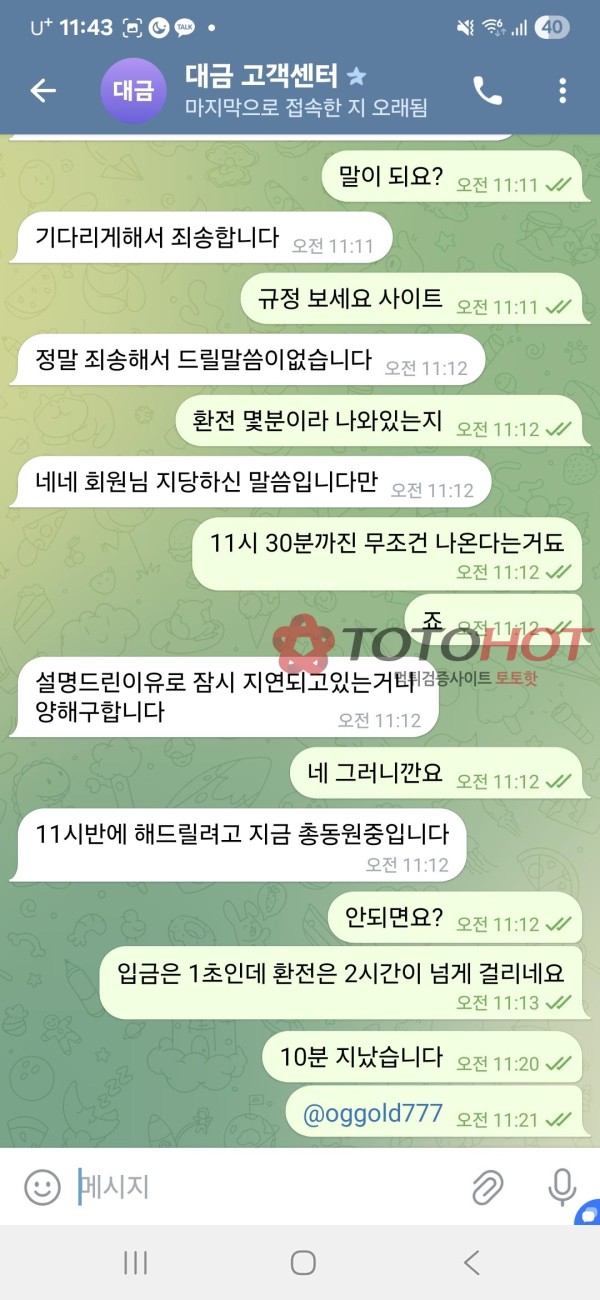Go back from the 대금 고객센터 chat
600x1300 pixels.
pyautogui.click(x=43, y=91)
